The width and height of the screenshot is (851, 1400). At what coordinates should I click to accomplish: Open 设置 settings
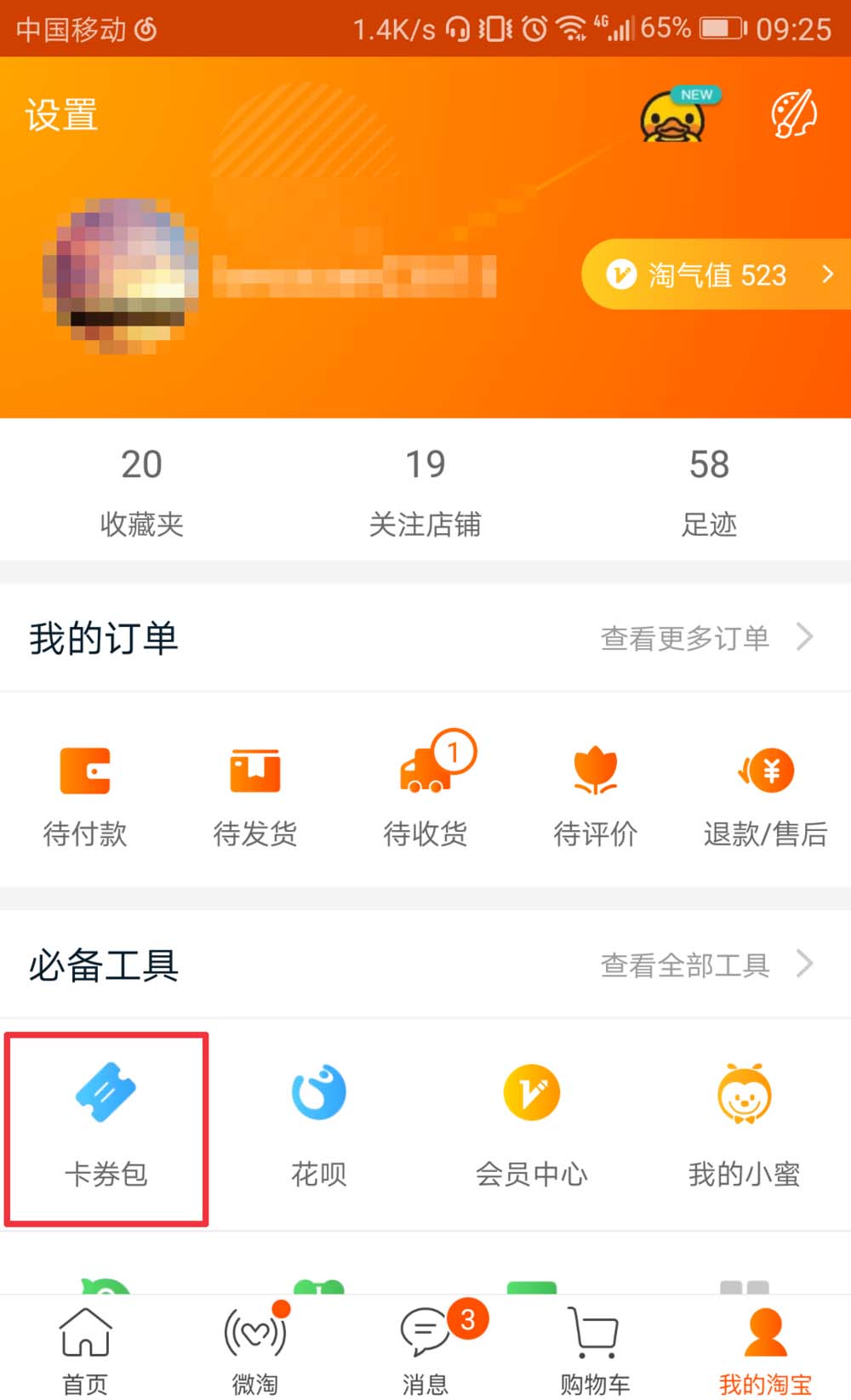(x=61, y=115)
